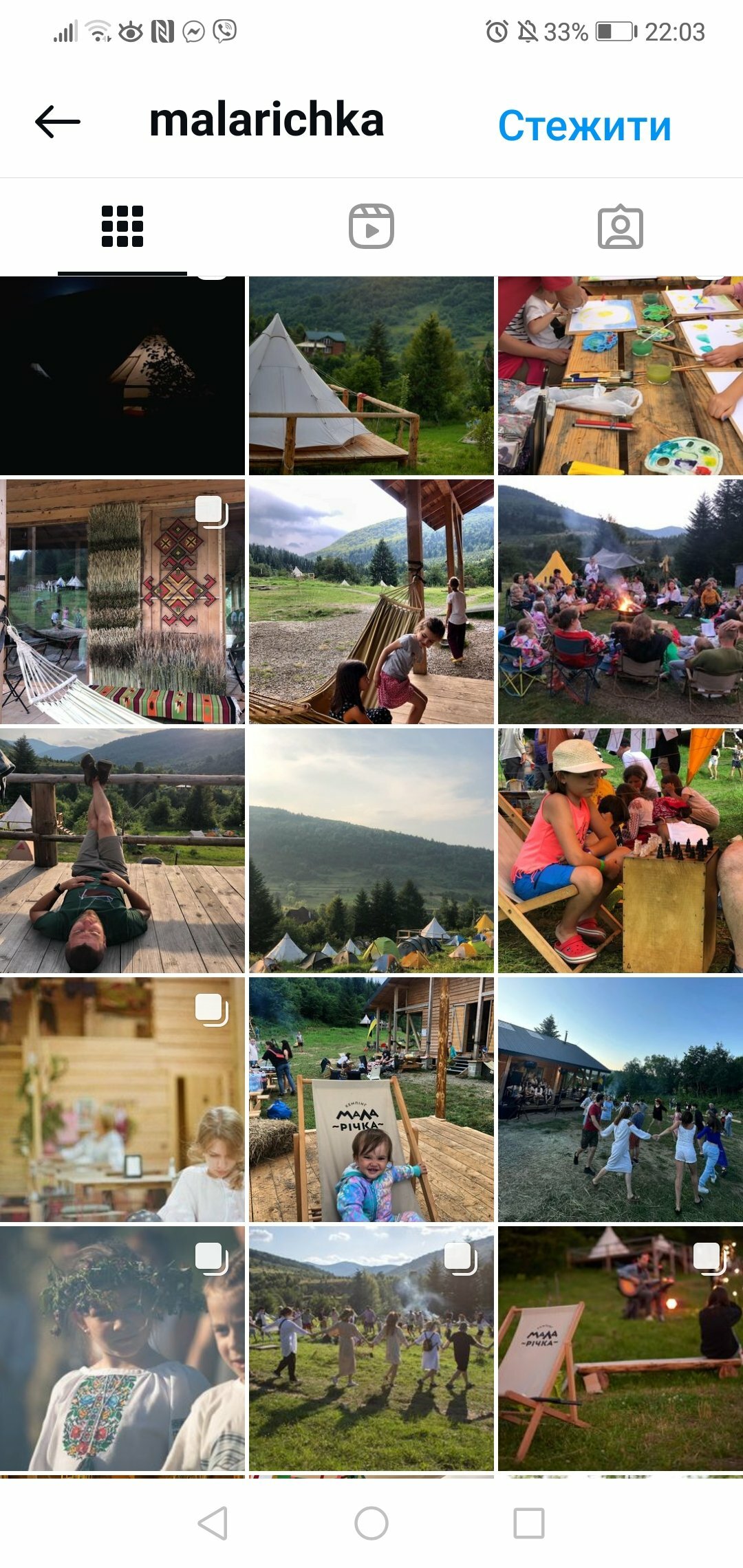Switch to the Reels tab

[371, 226]
